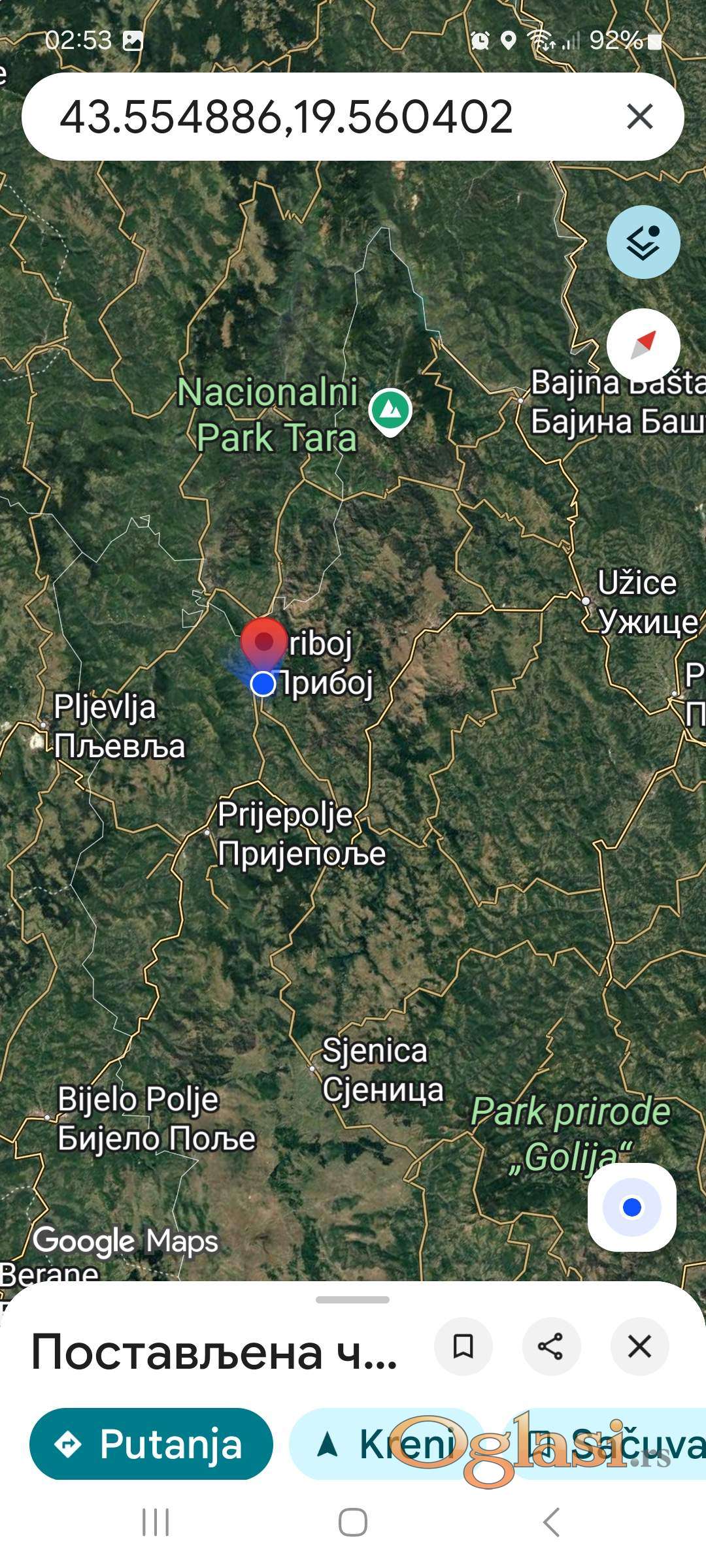The image size is (706, 1568).
Task: Share the dropped pin location
Action: pyautogui.click(x=551, y=1347)
